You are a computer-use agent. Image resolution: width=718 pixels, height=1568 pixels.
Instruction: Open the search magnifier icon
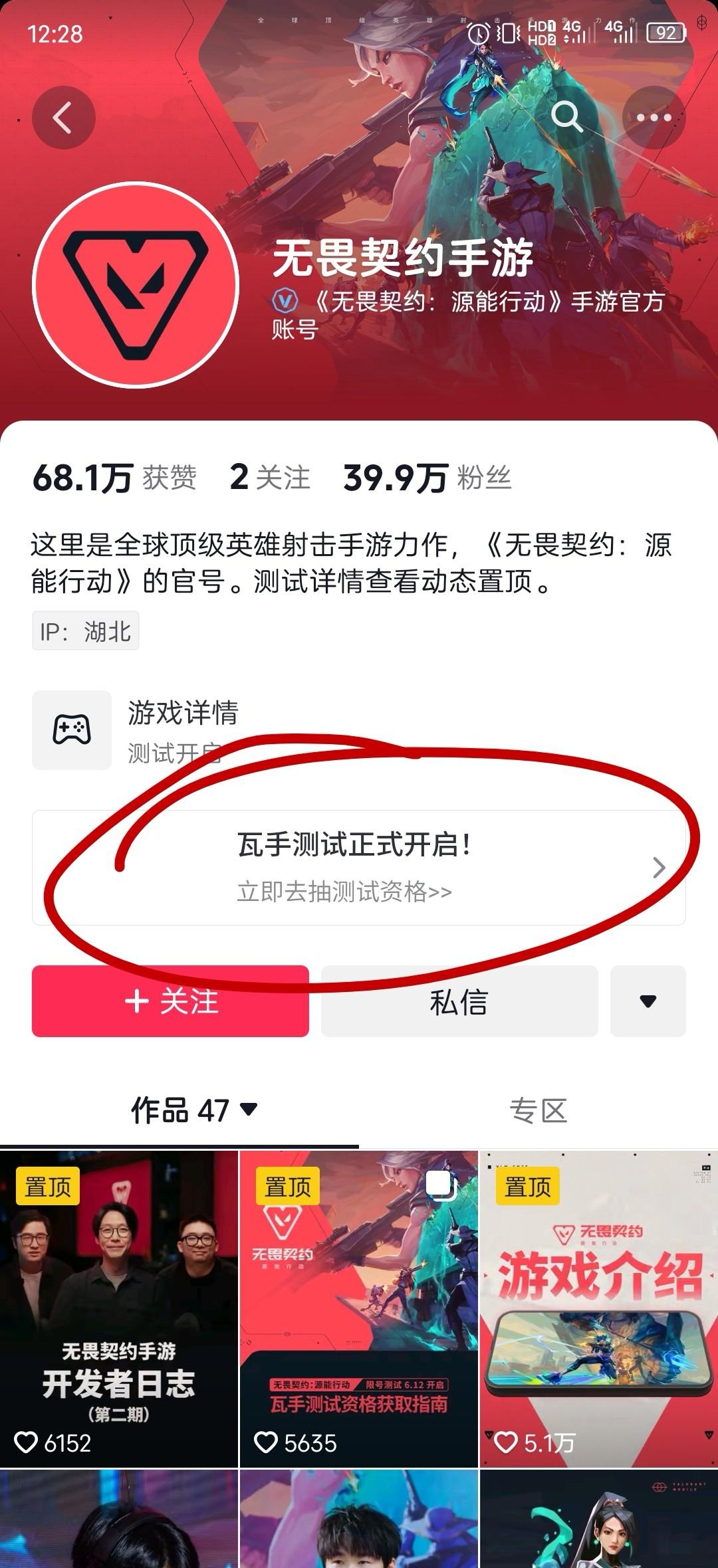[566, 118]
